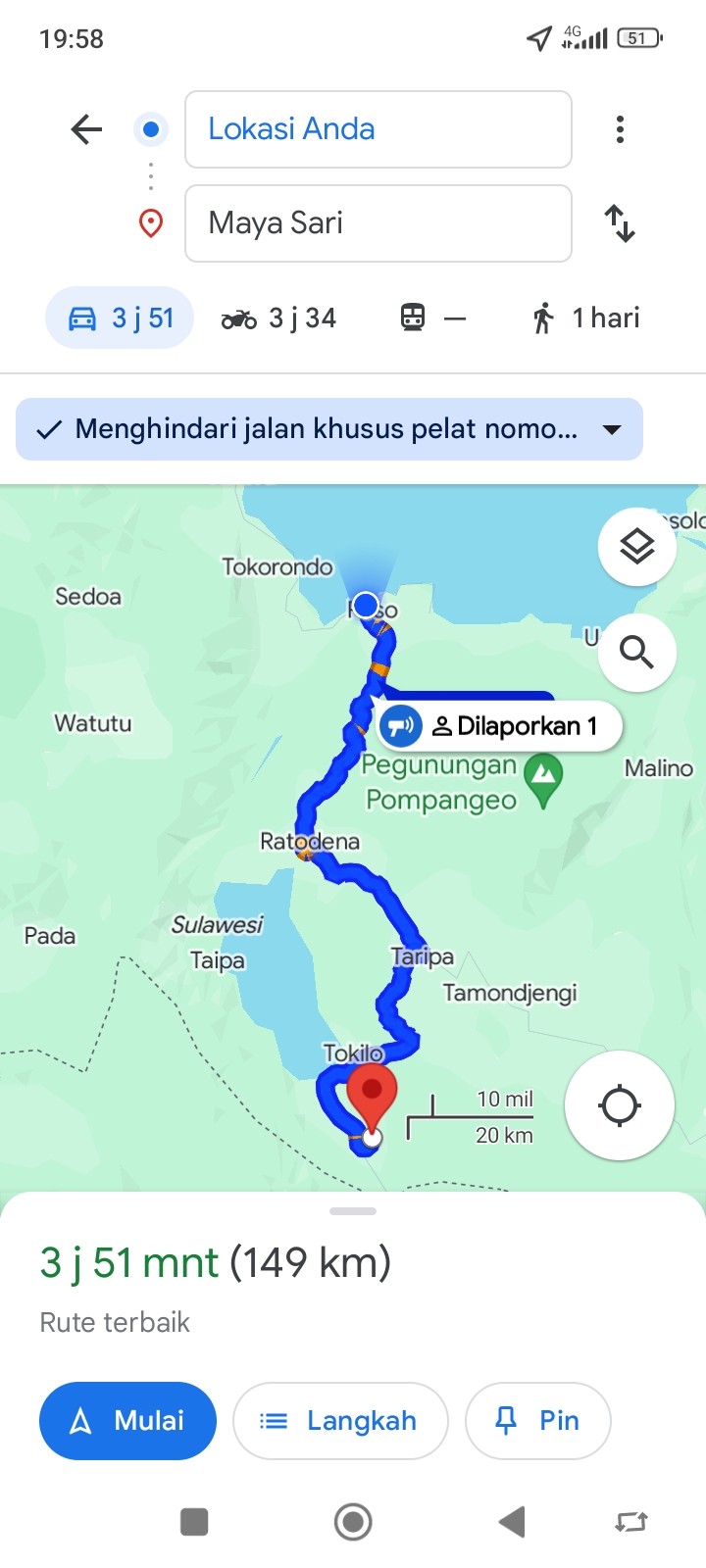The image size is (706, 1568).
Task: View route steps with Langkah
Action: (x=340, y=1421)
